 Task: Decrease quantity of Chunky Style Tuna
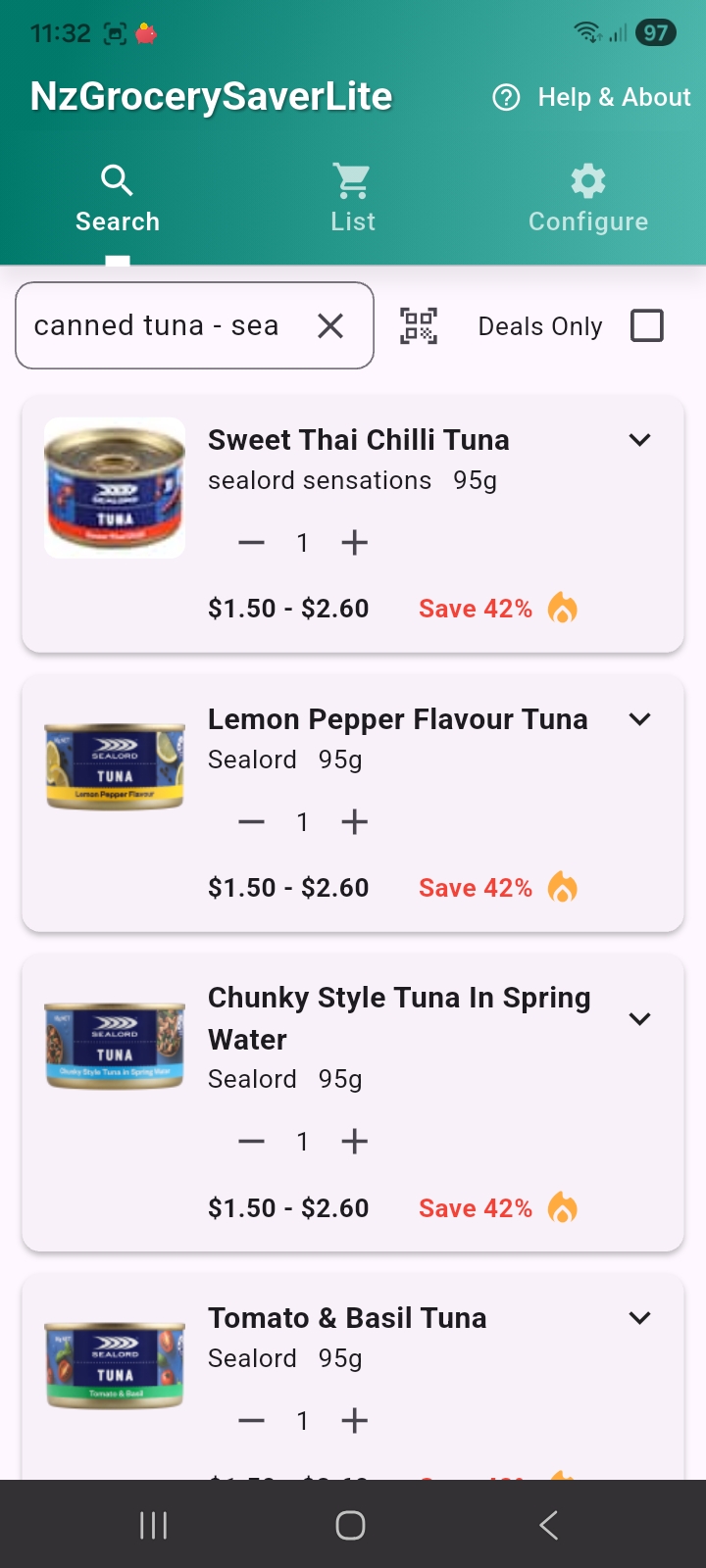(251, 1141)
